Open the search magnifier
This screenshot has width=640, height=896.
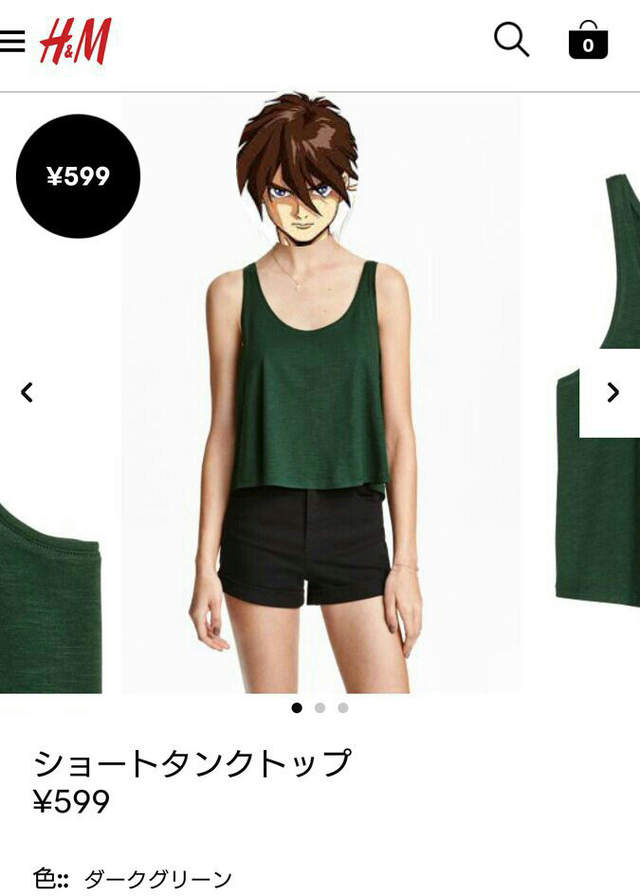(511, 40)
